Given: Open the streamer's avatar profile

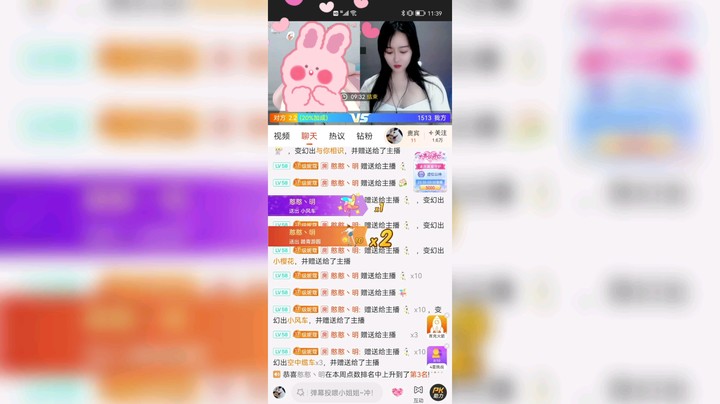Looking at the screenshot, I should [x=395, y=135].
